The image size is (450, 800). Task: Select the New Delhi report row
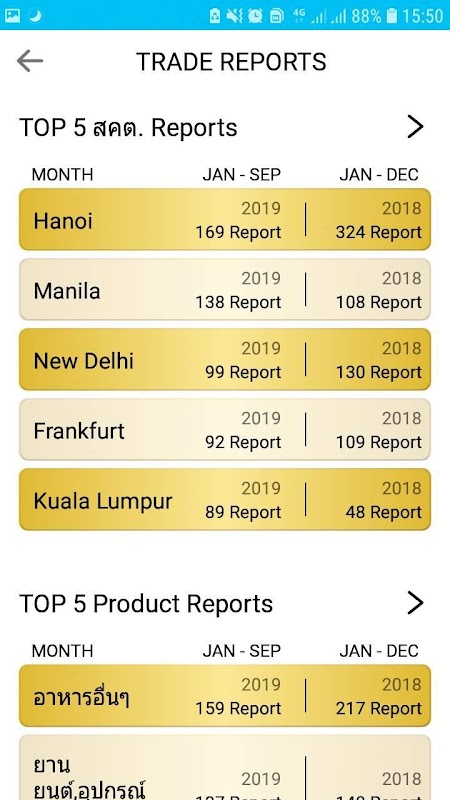[x=225, y=359]
